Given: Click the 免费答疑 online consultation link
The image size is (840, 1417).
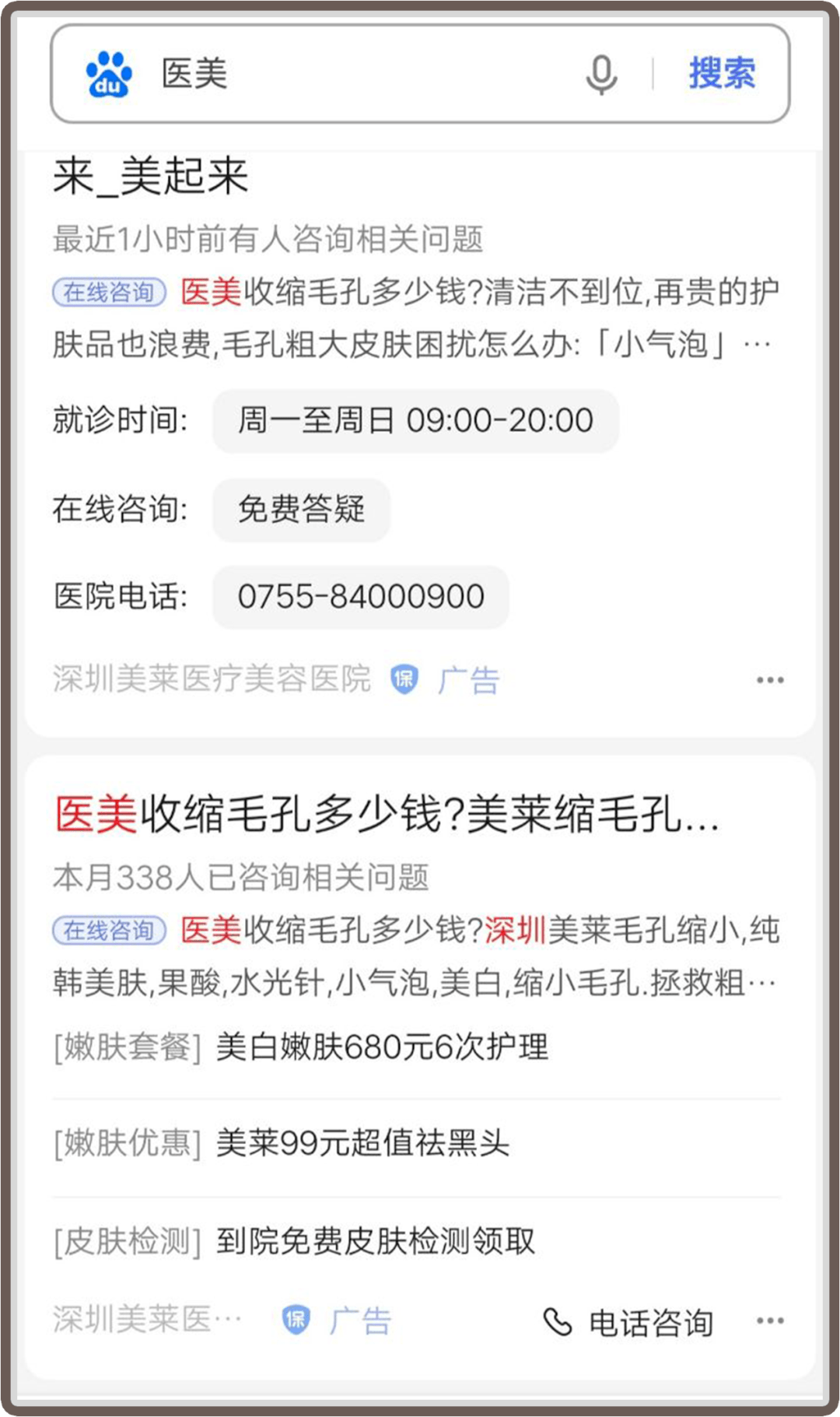Looking at the screenshot, I should pyautogui.click(x=300, y=510).
